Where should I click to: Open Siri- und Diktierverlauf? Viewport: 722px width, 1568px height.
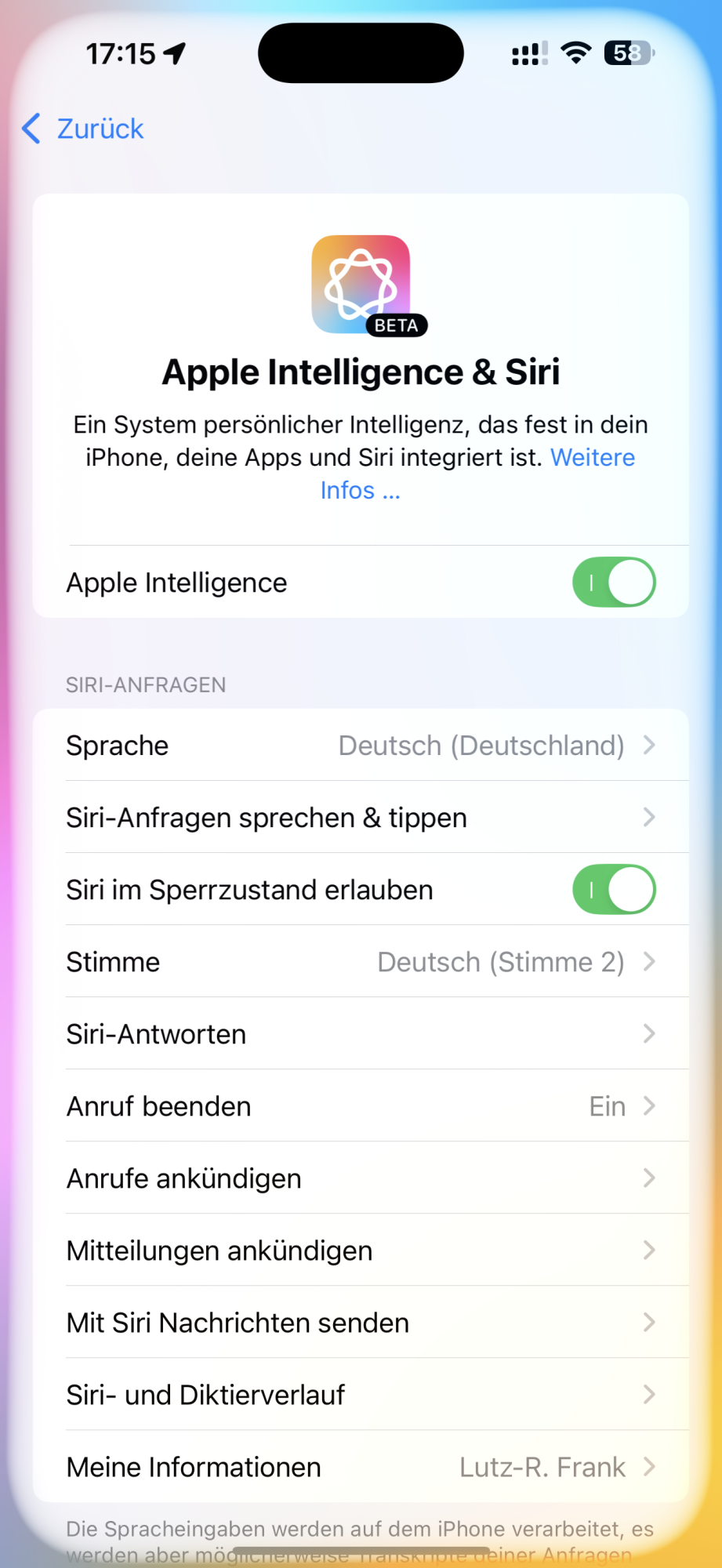point(361,1395)
